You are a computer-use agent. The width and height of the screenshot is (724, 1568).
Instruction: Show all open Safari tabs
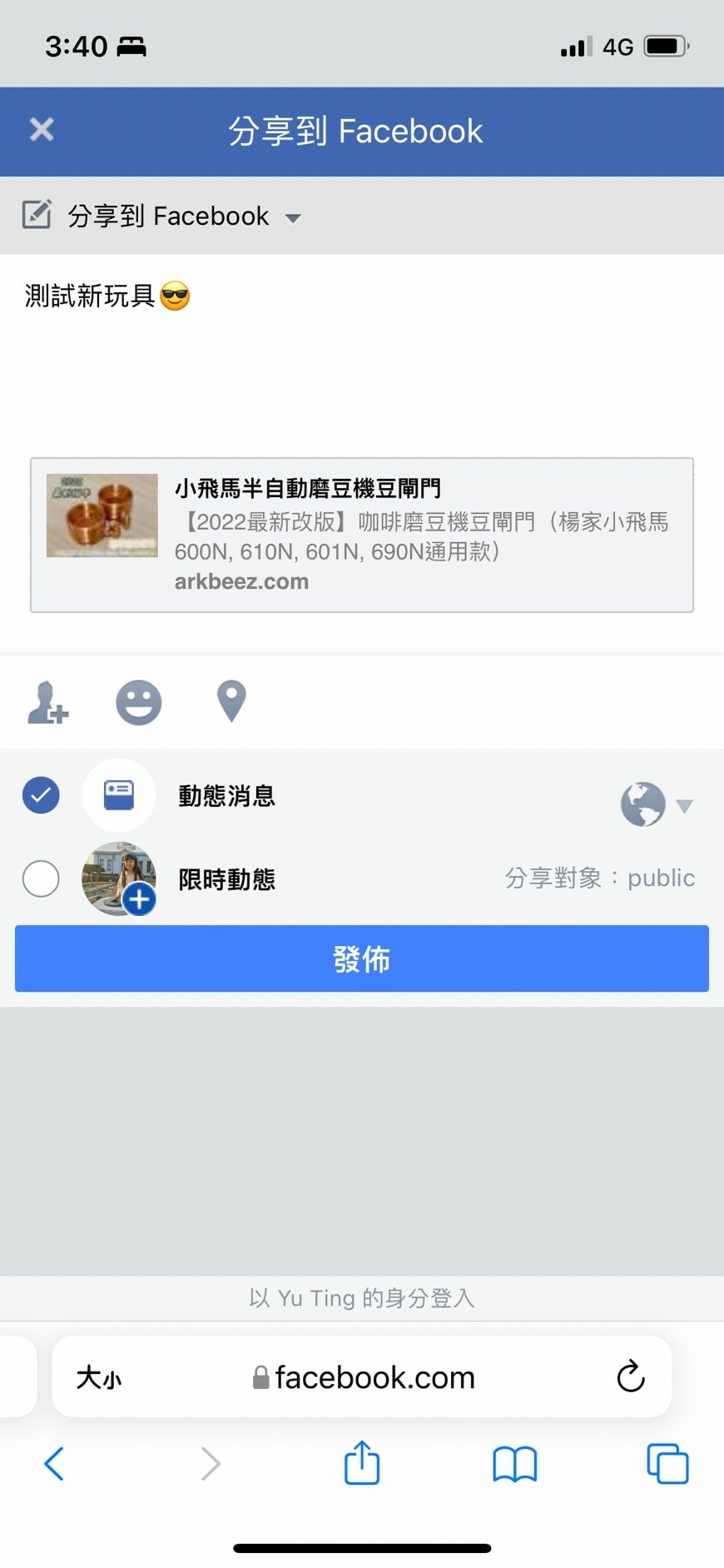(667, 1463)
